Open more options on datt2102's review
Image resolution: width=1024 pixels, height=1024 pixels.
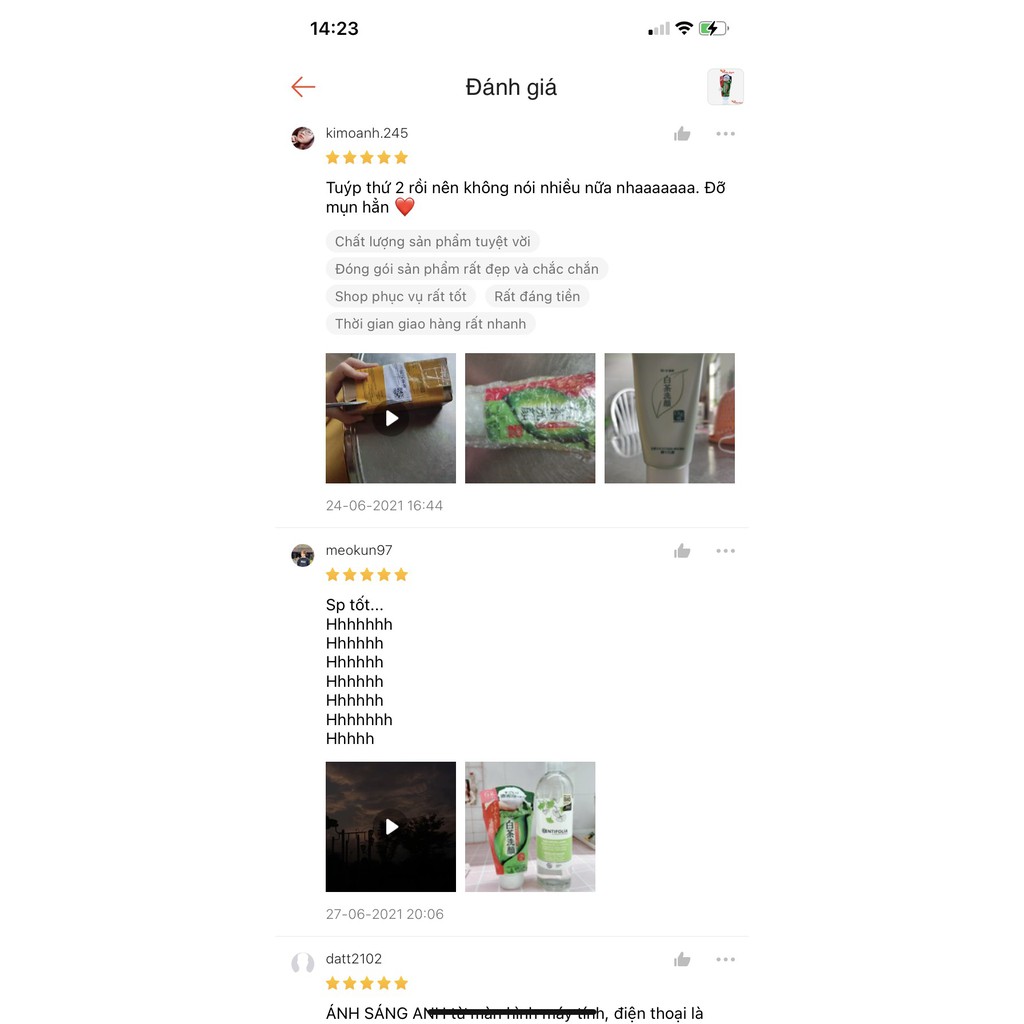[725, 960]
